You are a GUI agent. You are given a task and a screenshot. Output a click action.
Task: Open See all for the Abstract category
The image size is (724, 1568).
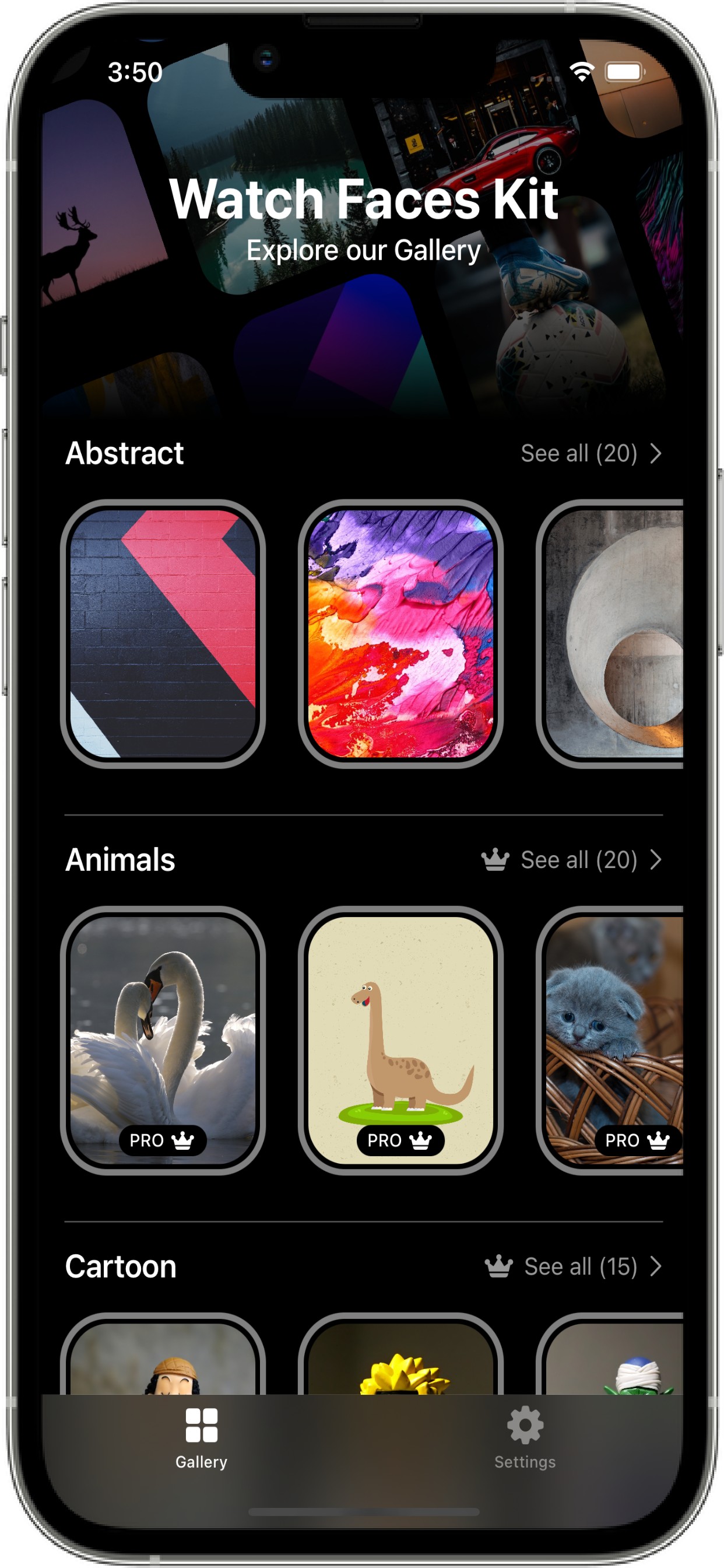(589, 453)
